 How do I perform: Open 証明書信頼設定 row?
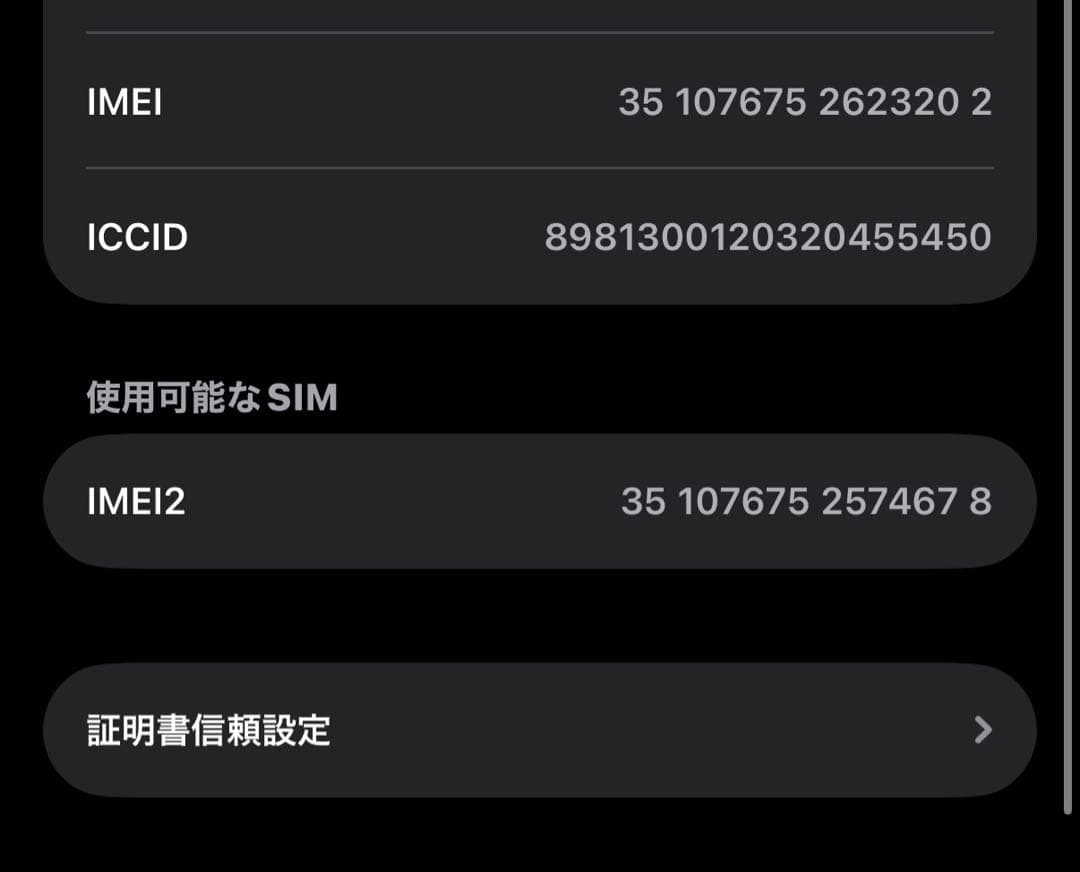coord(540,730)
